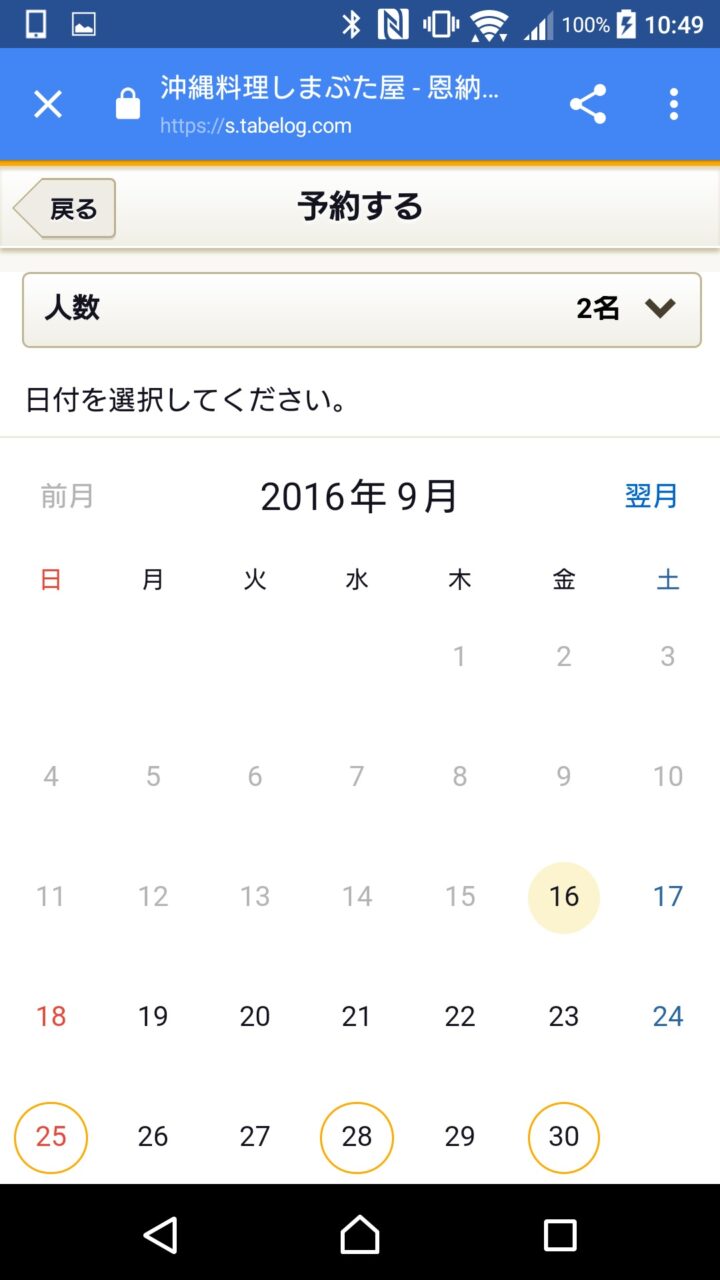Select Thursday the 22nd
The image size is (720, 1280).
[460, 1017]
